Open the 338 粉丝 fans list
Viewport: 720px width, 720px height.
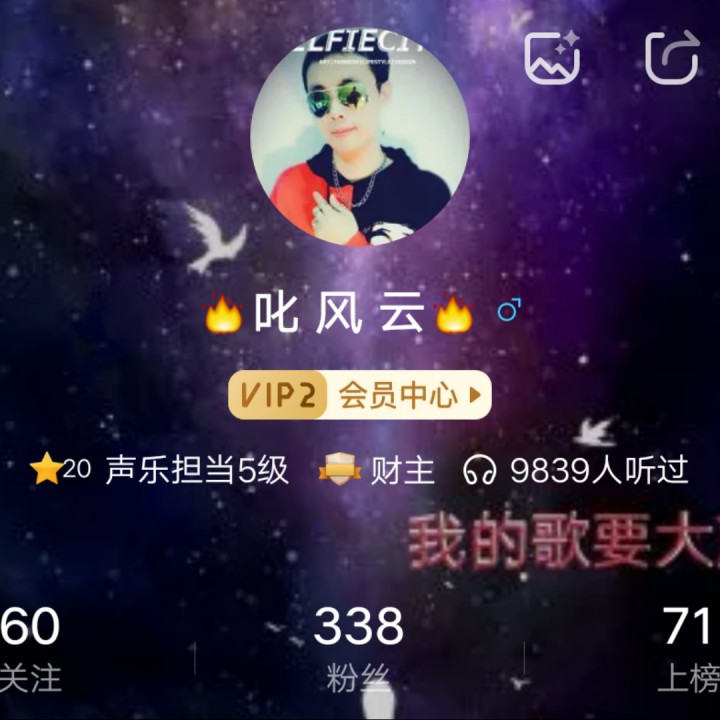tap(359, 650)
